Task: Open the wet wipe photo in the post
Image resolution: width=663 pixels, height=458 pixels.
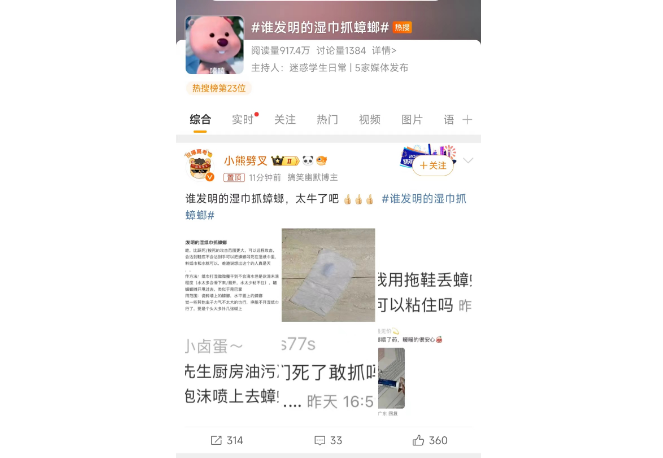Action: pos(328,274)
